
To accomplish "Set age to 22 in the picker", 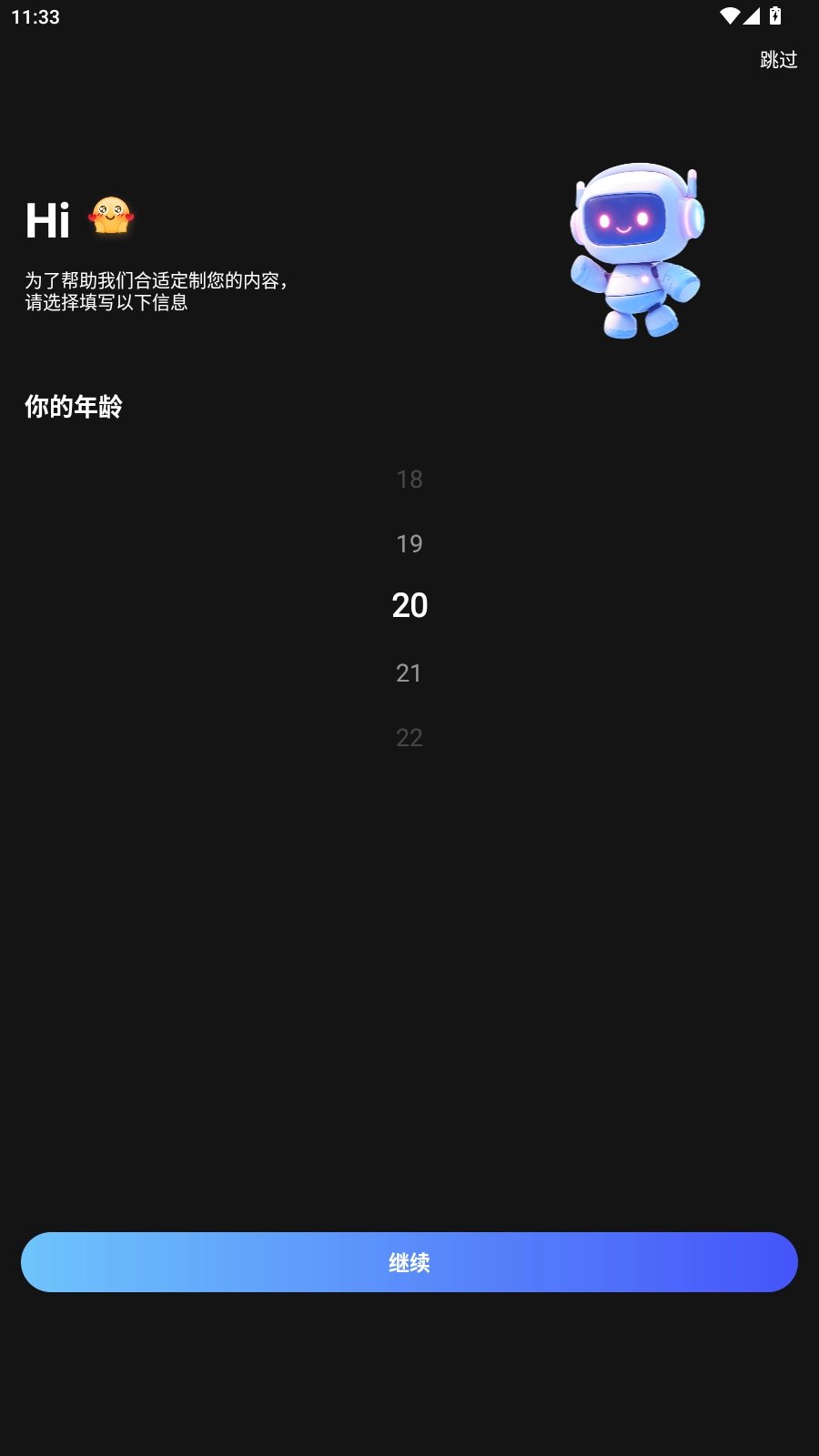I will point(409,738).
